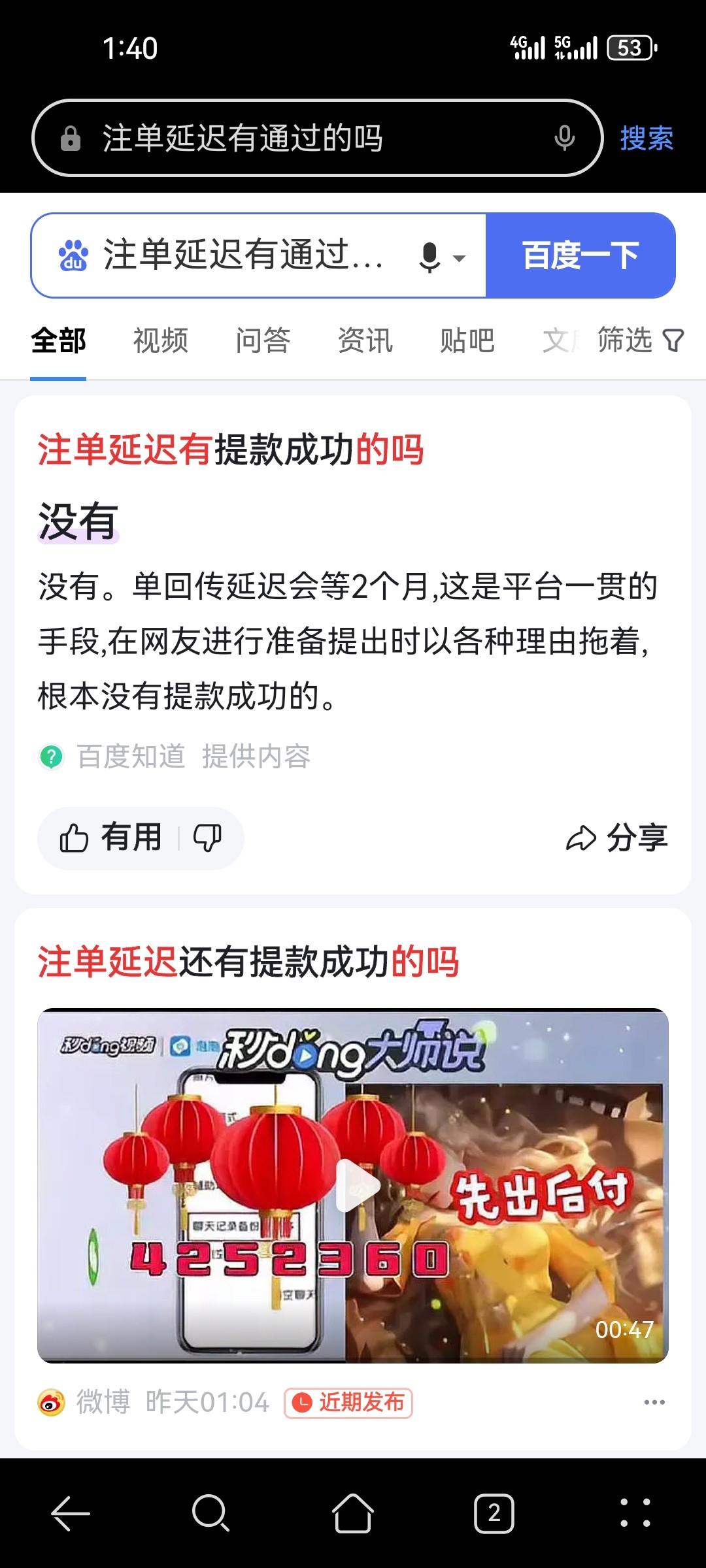Mark the answer as 有用
The image size is (706, 1568).
click(x=111, y=838)
